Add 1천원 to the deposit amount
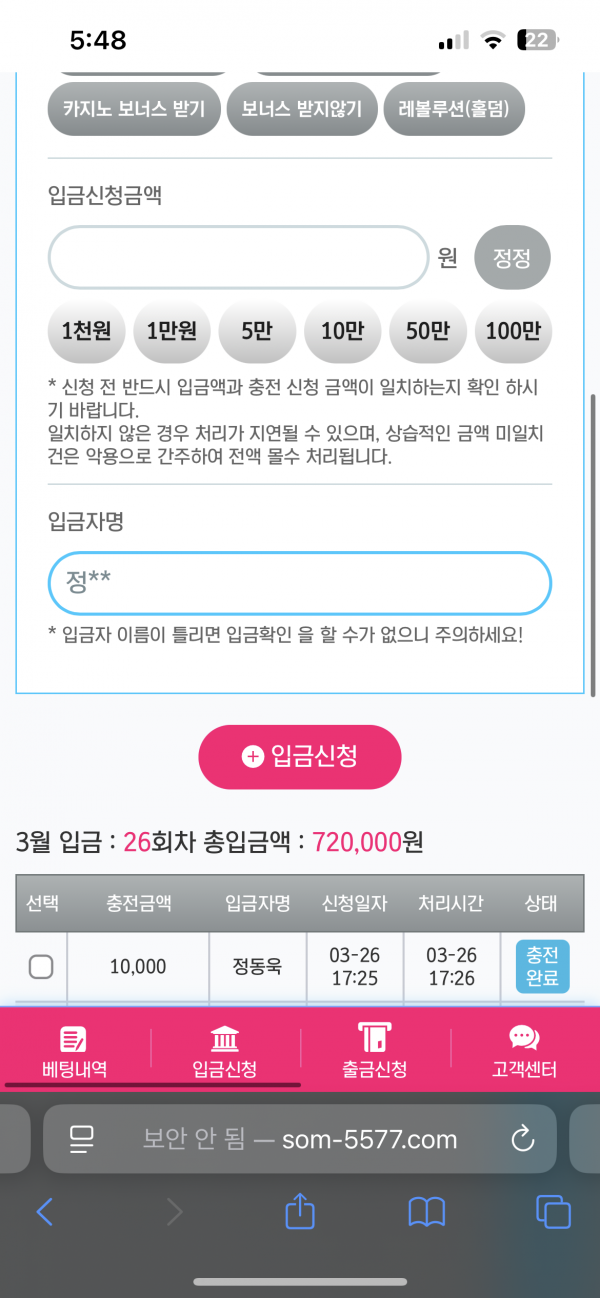The height and width of the screenshot is (1298, 600). pyautogui.click(x=86, y=331)
